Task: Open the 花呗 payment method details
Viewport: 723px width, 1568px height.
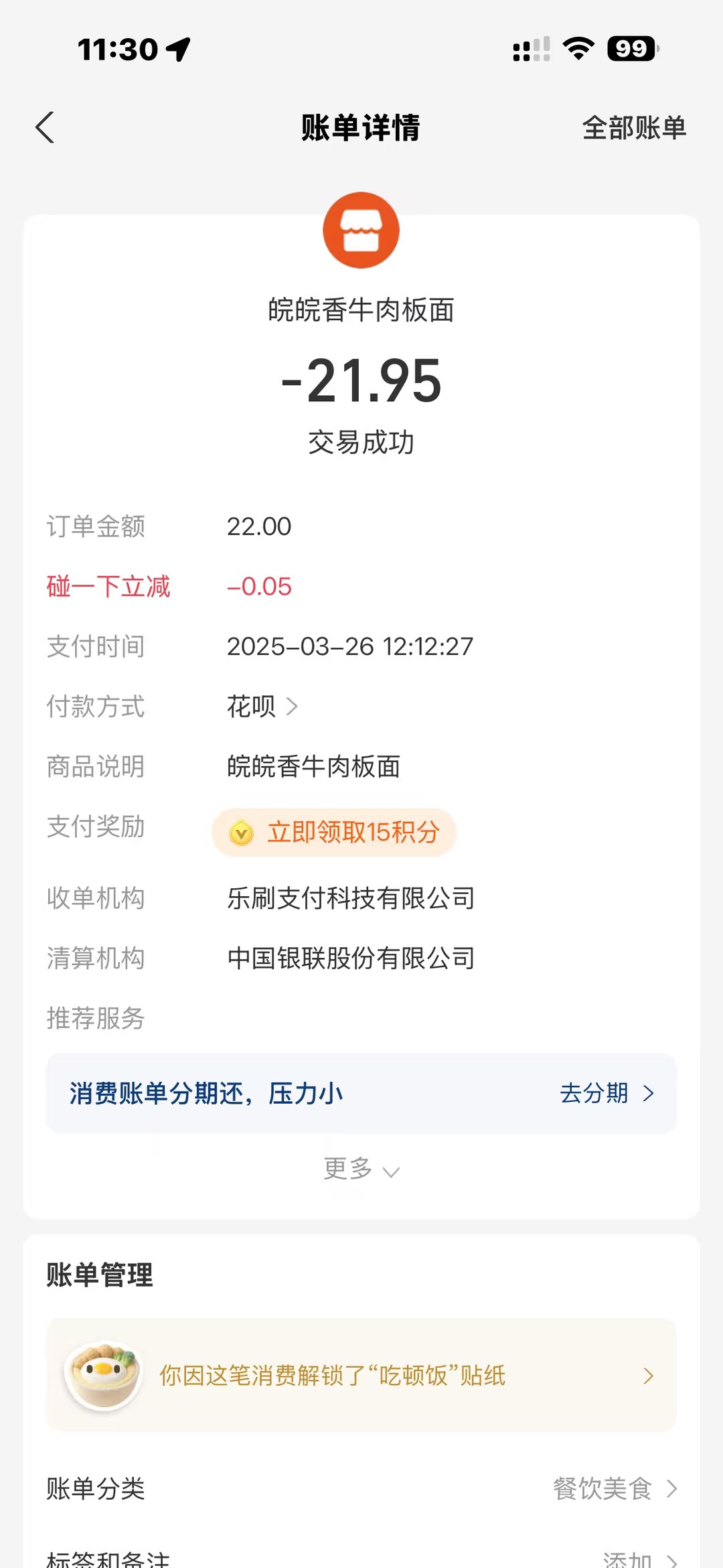Action: (262, 706)
